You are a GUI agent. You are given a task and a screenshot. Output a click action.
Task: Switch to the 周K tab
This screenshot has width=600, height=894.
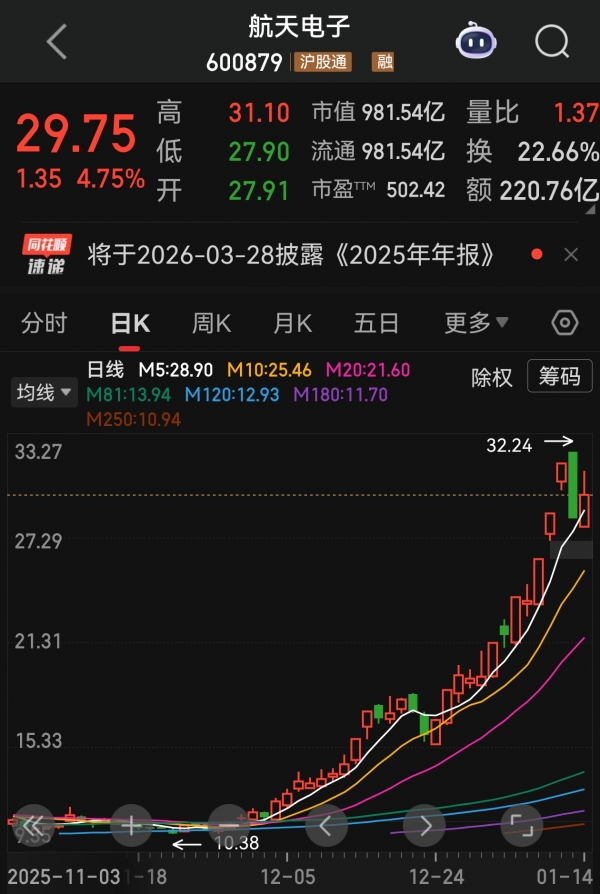pyautogui.click(x=211, y=323)
